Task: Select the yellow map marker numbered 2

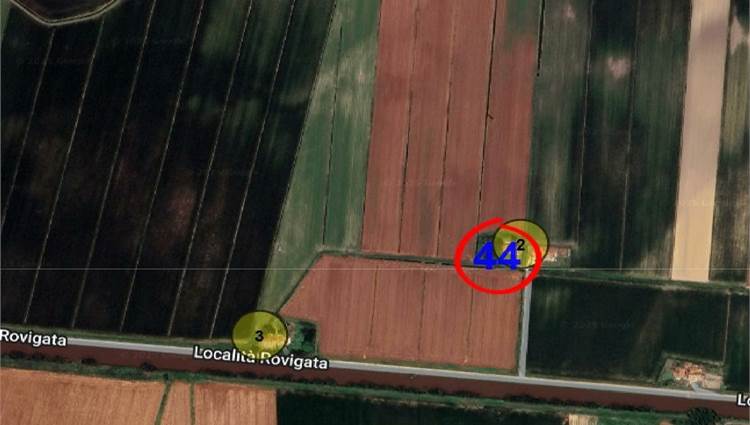Action: click(521, 245)
